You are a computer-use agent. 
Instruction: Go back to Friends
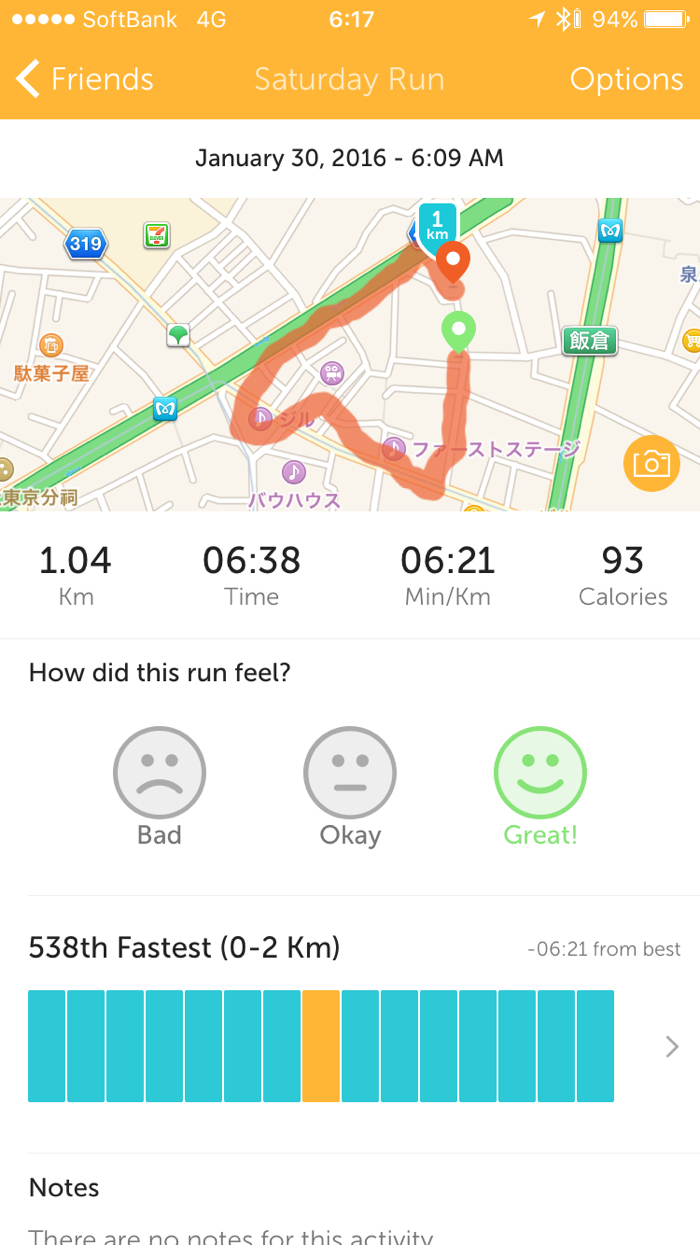(85, 79)
